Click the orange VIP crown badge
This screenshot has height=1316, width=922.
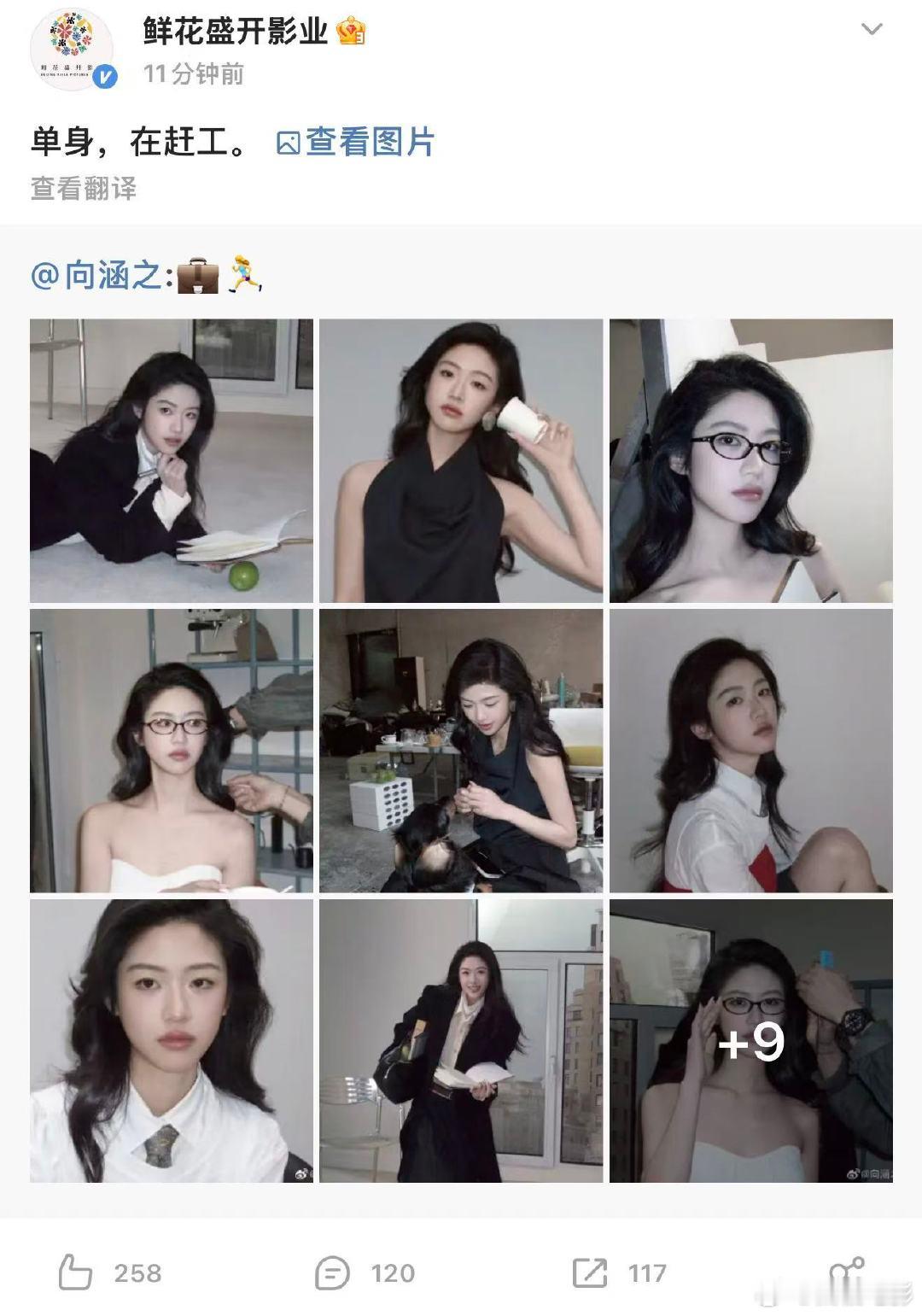coord(353,31)
